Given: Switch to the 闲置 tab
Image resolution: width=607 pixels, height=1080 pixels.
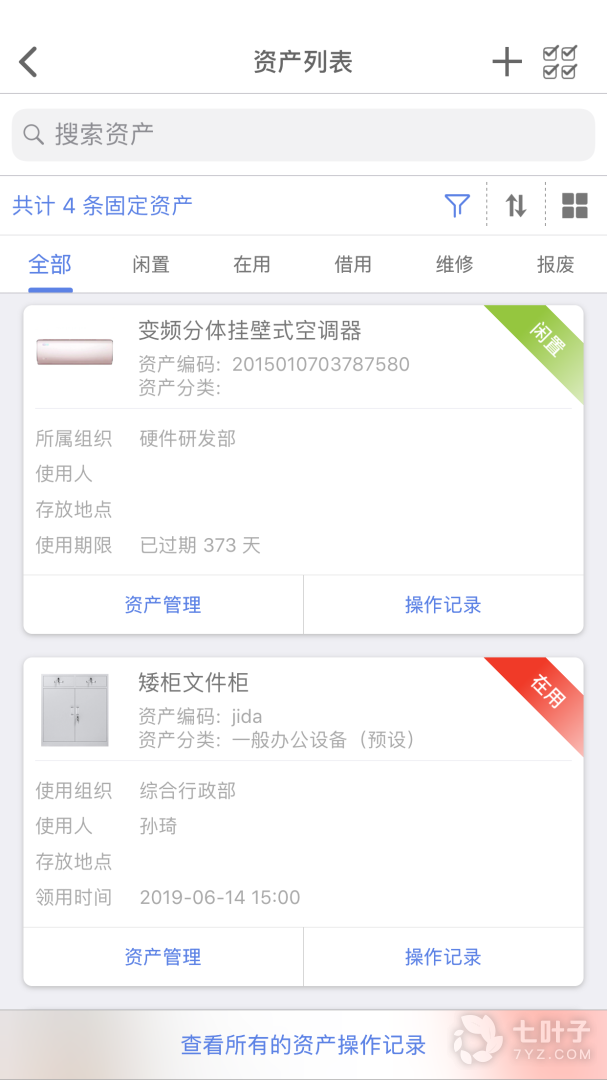Looking at the screenshot, I should coord(151,265).
